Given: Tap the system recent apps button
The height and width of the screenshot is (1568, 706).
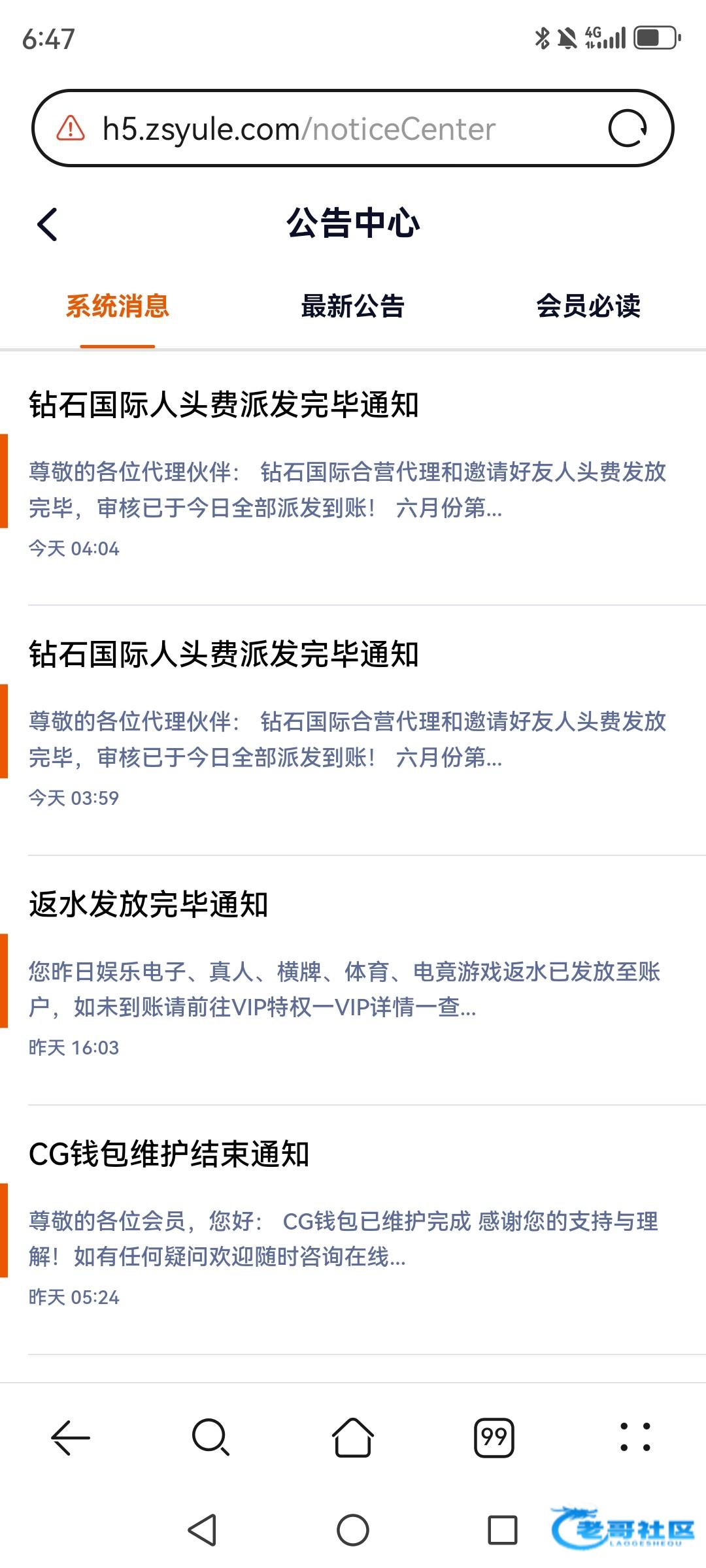Looking at the screenshot, I should 503,1530.
